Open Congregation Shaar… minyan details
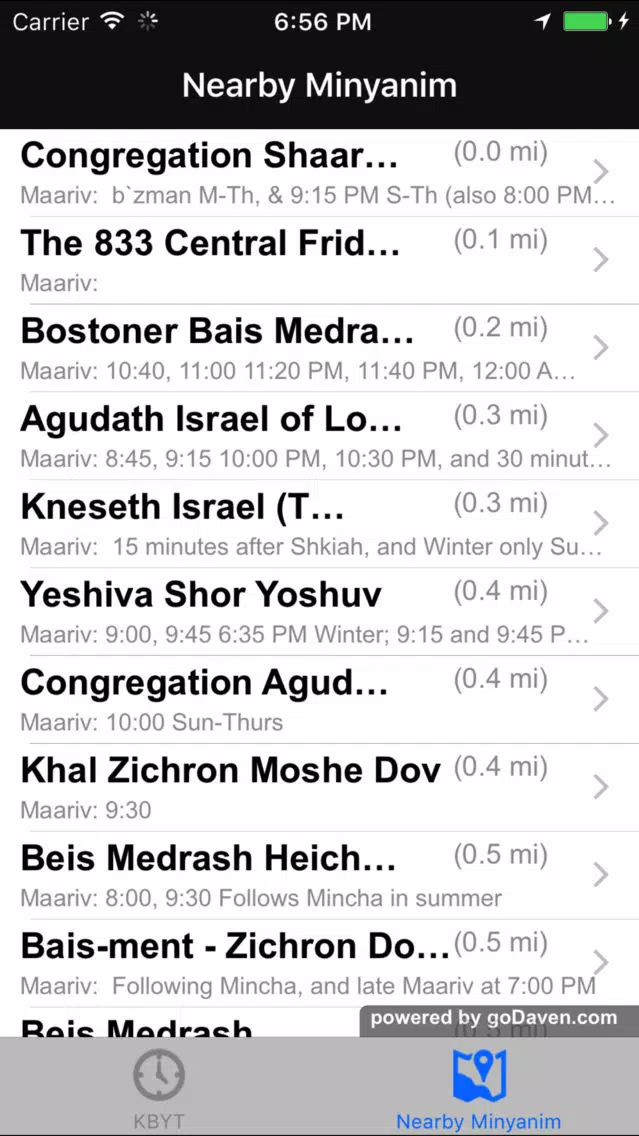Viewport: 639px width, 1136px height. point(320,173)
